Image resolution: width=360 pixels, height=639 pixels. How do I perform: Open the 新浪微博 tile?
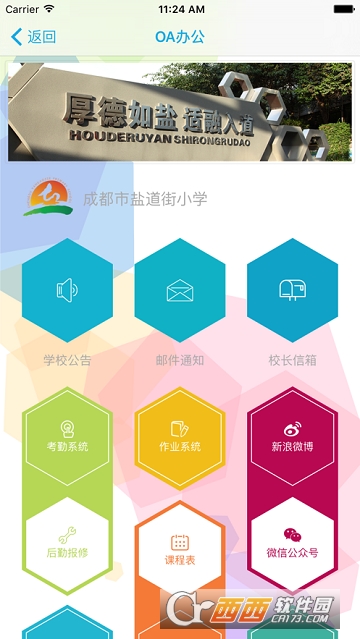click(x=292, y=438)
